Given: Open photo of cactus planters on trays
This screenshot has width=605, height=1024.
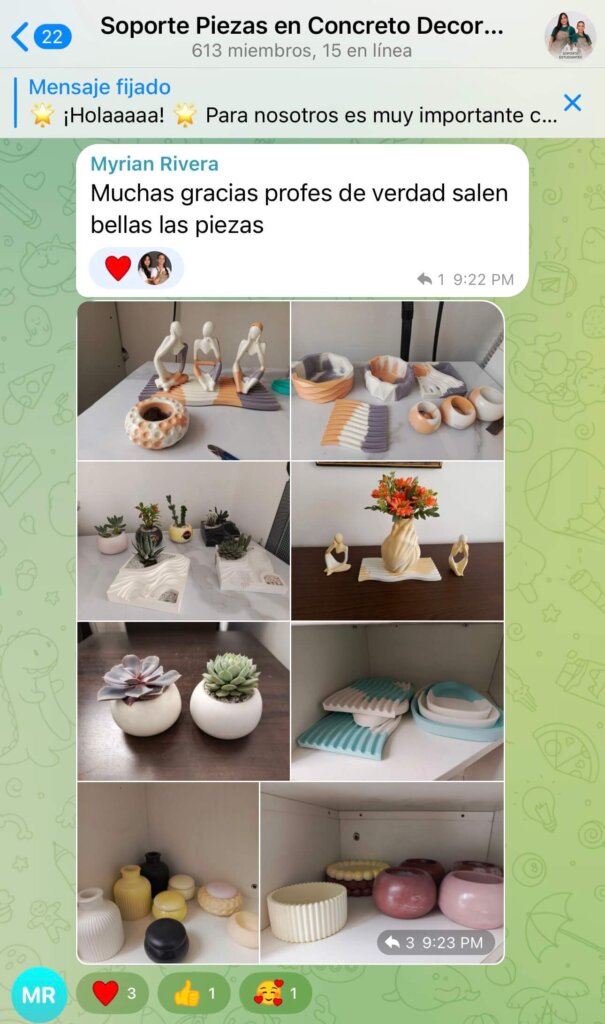Looking at the screenshot, I should coord(183,541).
